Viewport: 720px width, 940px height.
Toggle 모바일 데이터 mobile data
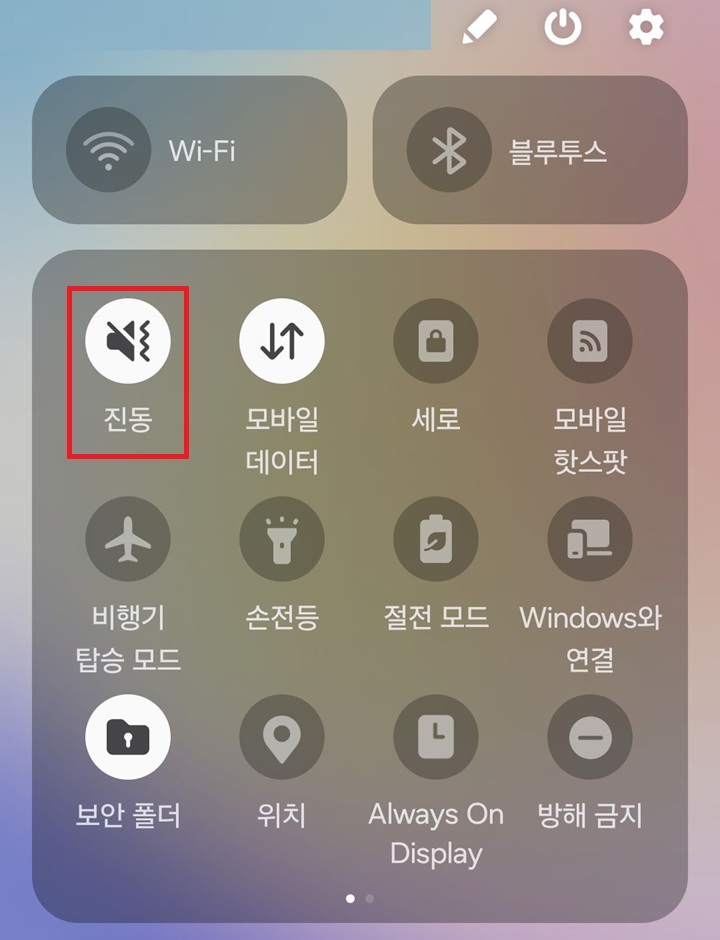(x=282, y=340)
